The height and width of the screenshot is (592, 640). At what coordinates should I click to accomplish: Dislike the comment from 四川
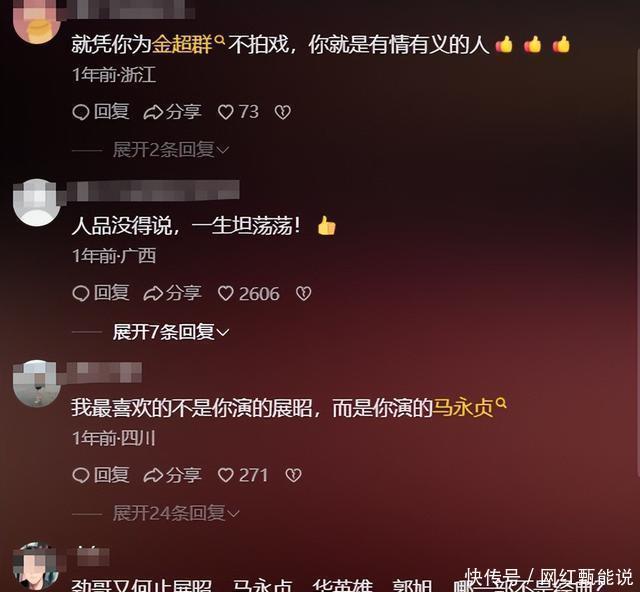(293, 475)
